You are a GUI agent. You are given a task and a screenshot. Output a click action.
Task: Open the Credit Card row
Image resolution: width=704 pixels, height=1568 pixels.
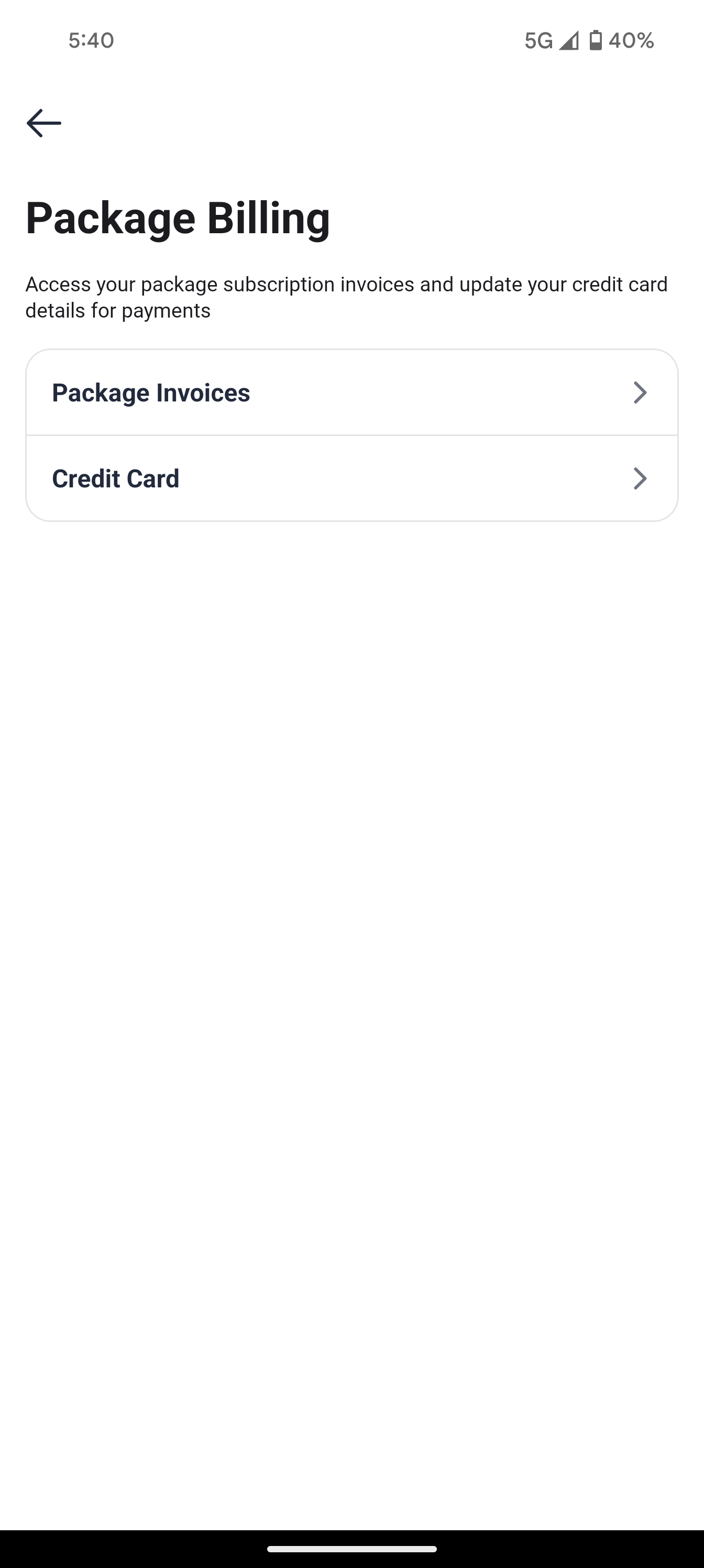coord(351,478)
